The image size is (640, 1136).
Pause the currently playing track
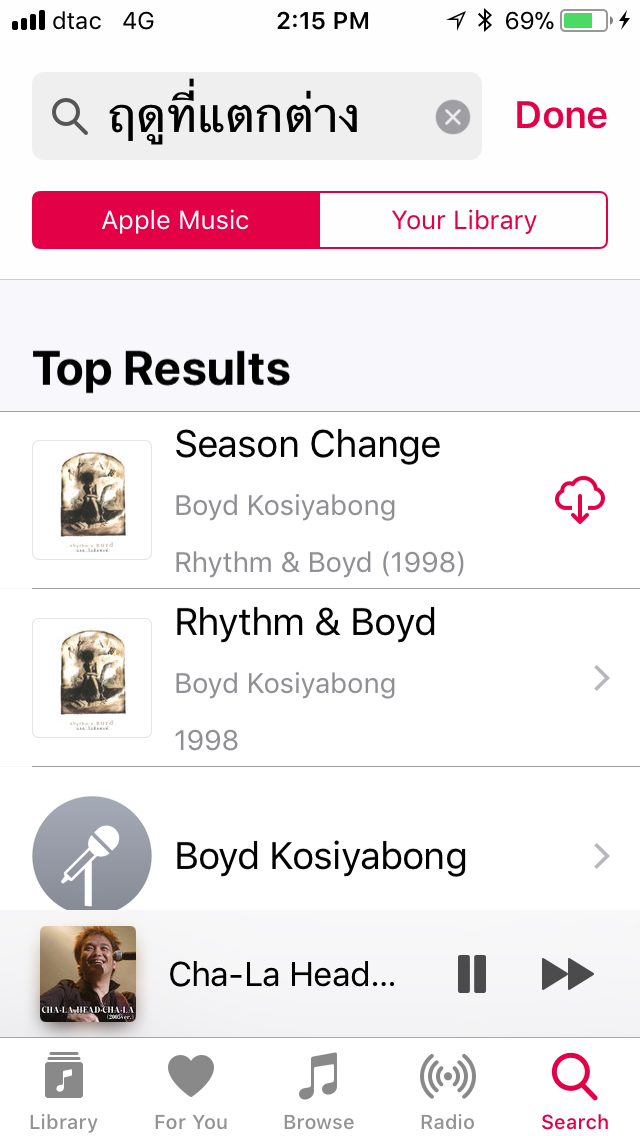click(x=472, y=974)
